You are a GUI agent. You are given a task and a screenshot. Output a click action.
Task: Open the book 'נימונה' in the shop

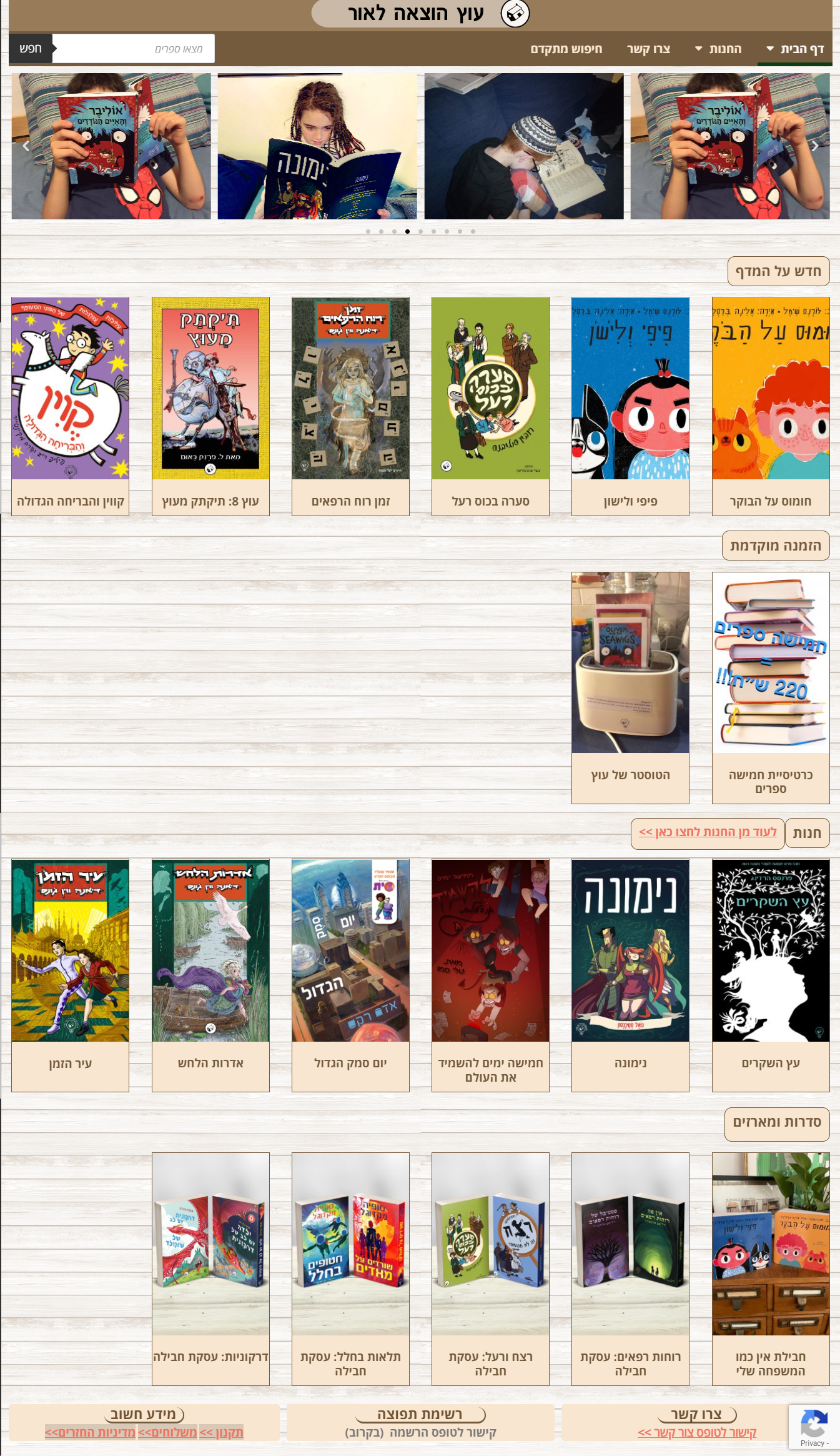tap(630, 975)
